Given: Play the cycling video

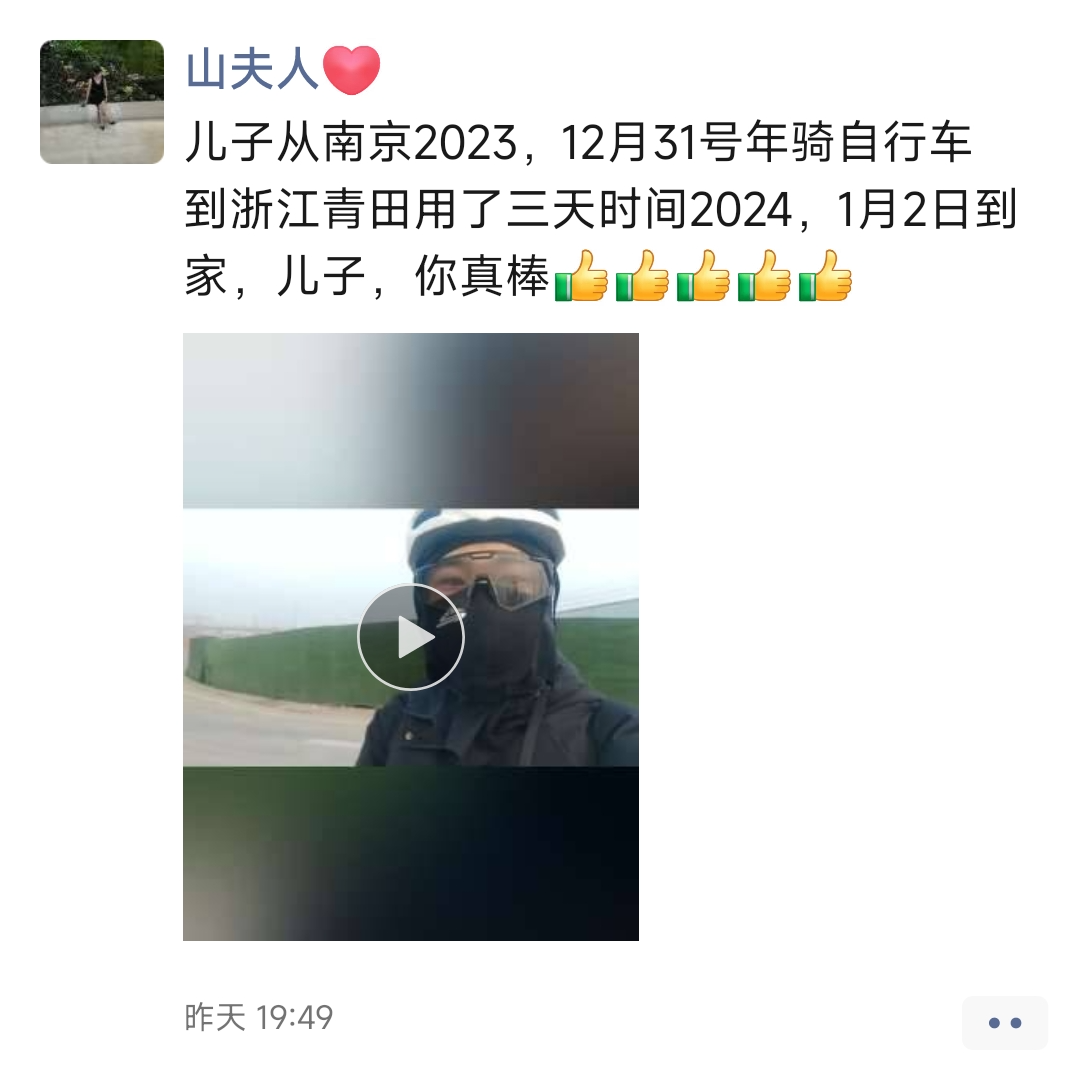Looking at the screenshot, I should (411, 637).
